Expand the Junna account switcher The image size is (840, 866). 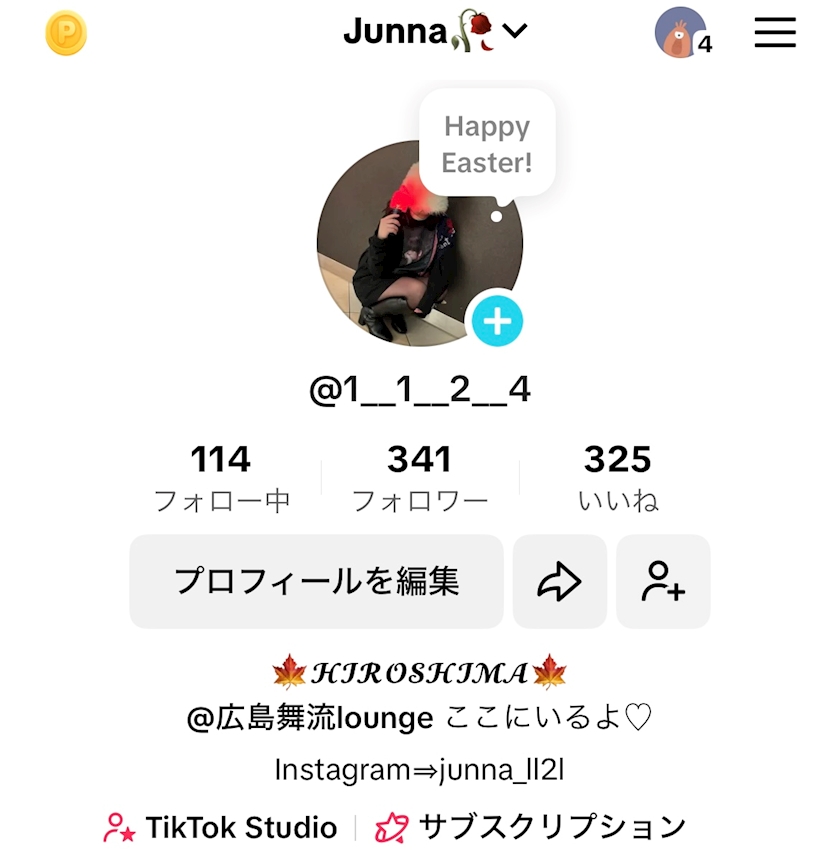coord(434,32)
